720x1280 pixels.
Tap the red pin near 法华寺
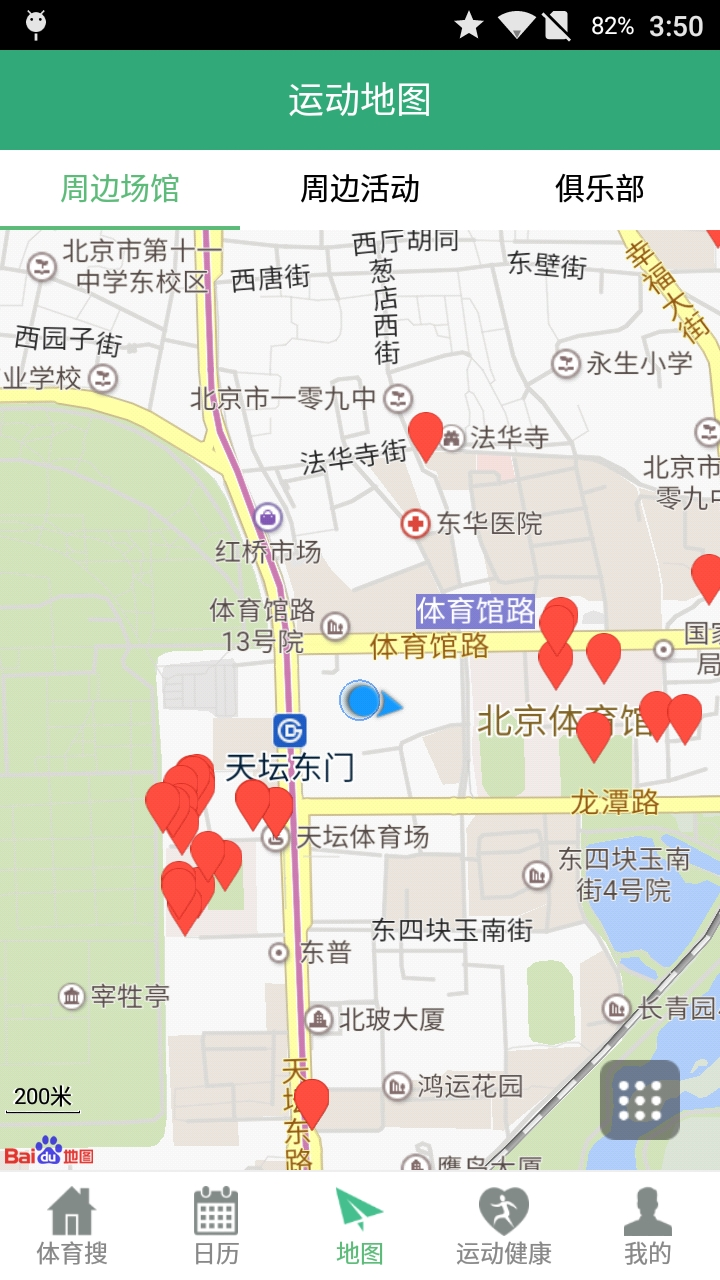pos(426,434)
